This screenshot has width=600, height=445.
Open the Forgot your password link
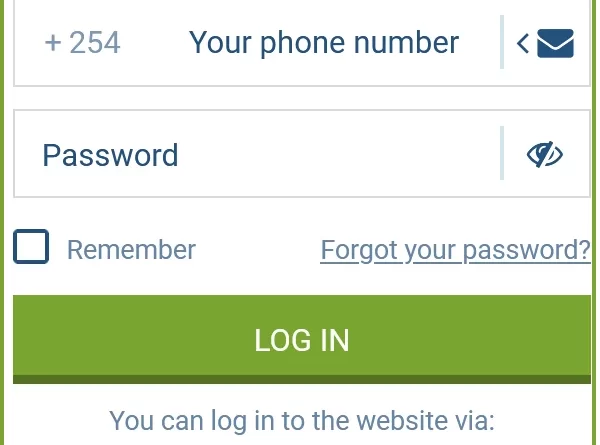pos(455,249)
